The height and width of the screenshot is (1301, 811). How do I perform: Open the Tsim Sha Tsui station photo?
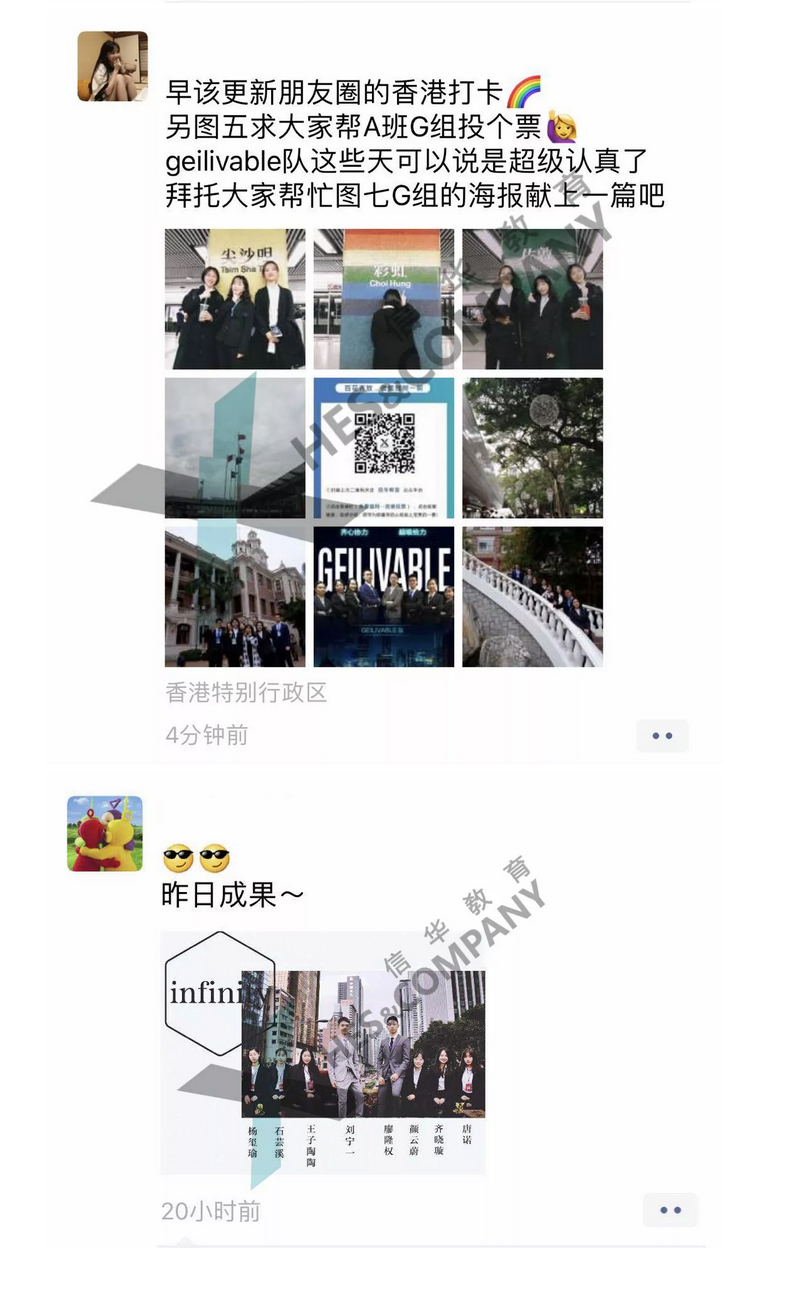(x=235, y=299)
